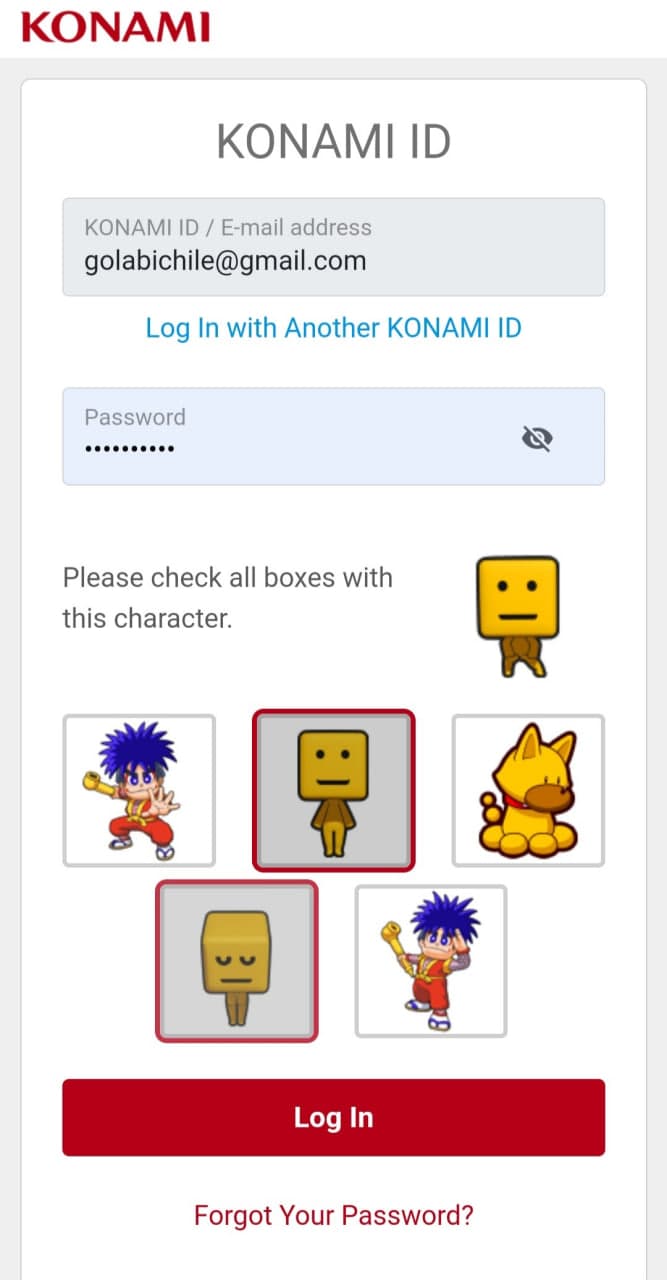This screenshot has width=667, height=1280.
Task: Tap the red Log In button
Action: [x=333, y=1117]
